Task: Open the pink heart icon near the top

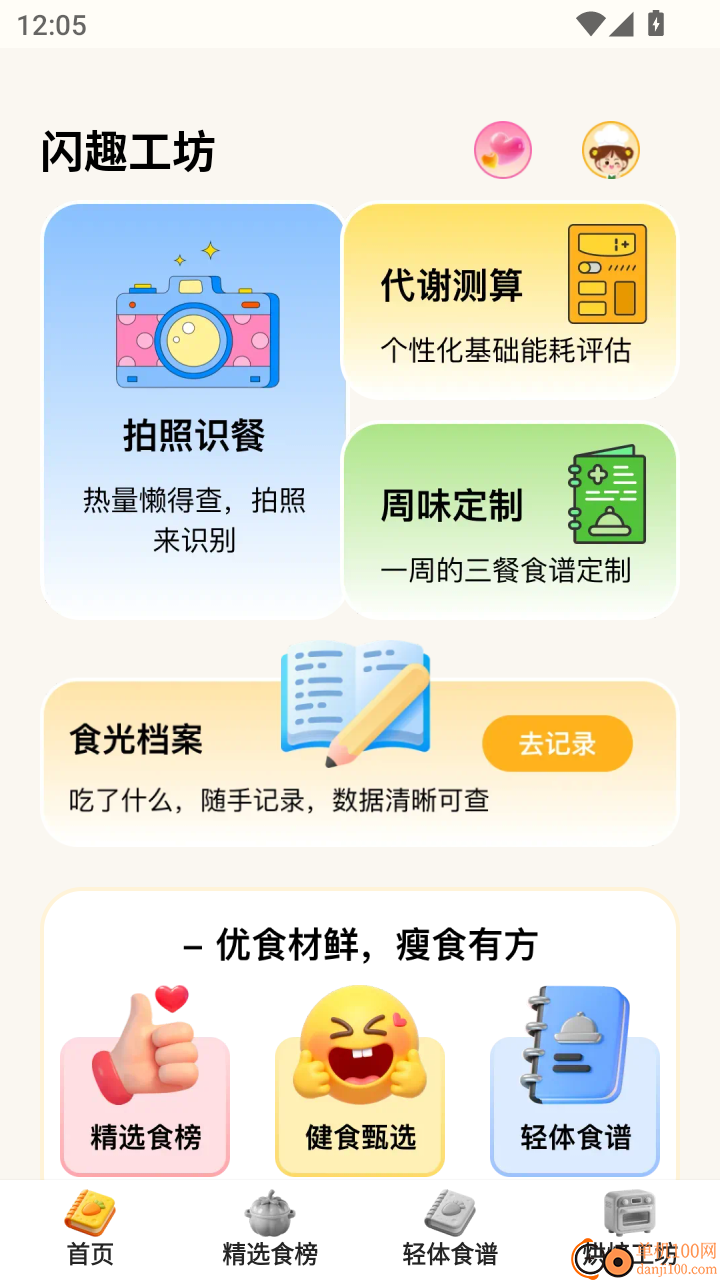Action: point(502,150)
